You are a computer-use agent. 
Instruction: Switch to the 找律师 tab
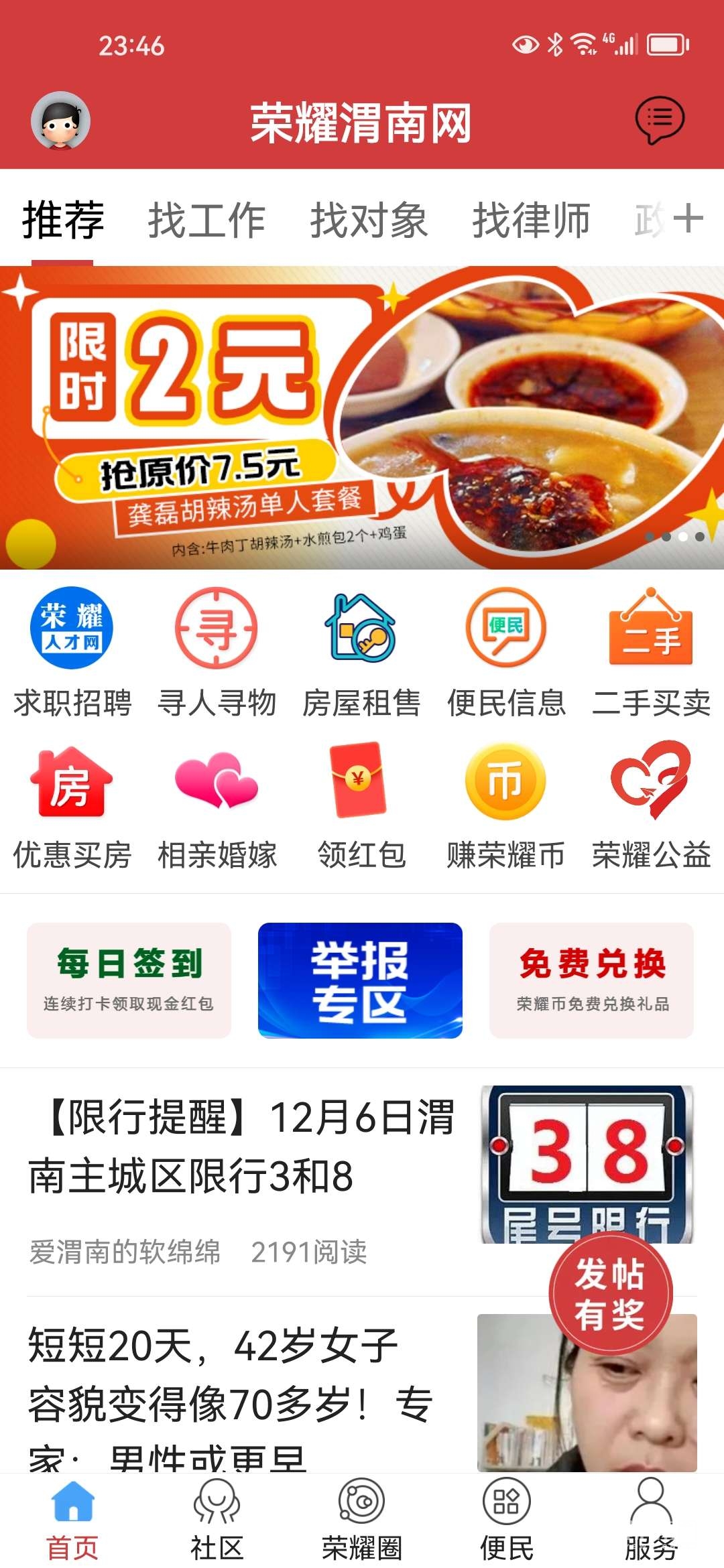tap(531, 220)
